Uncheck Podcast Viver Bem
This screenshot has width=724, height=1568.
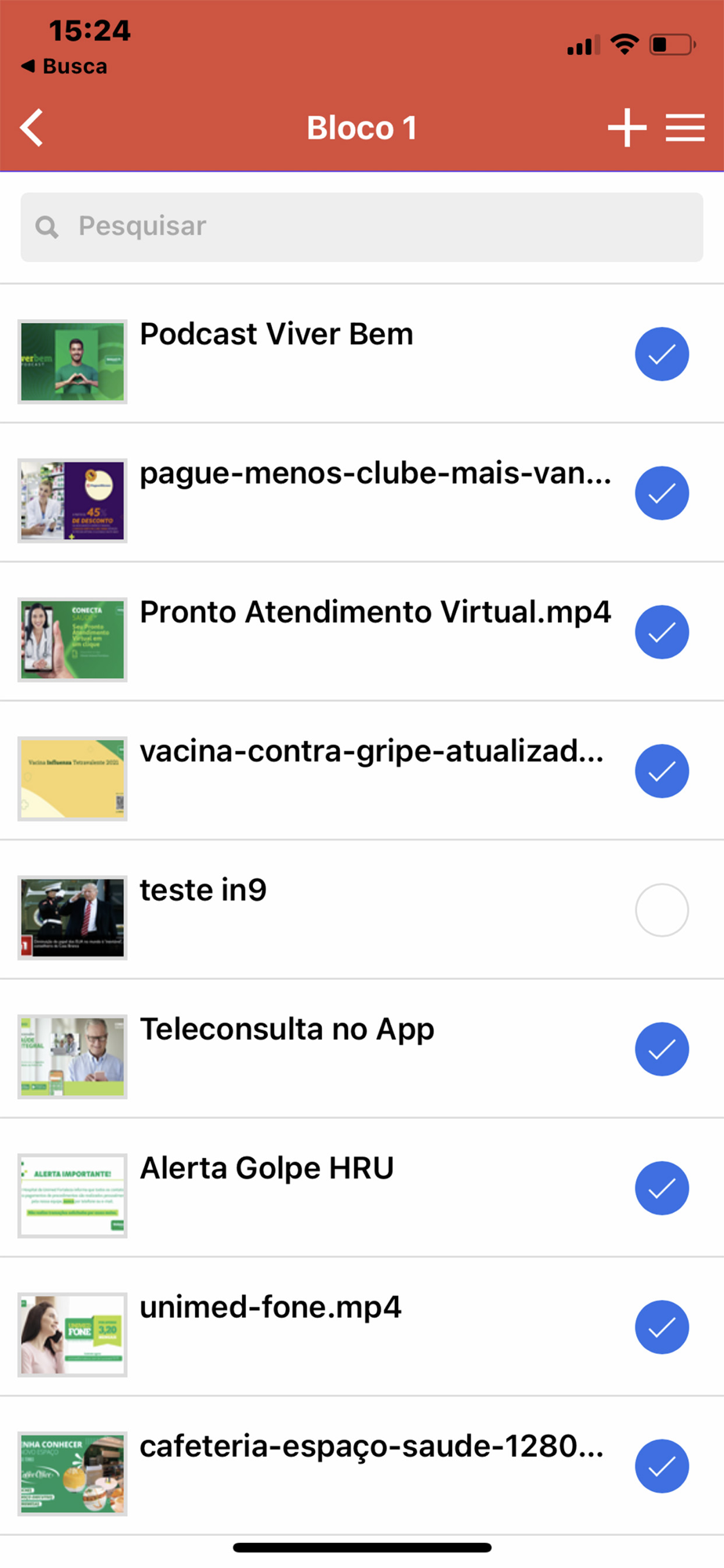662,354
